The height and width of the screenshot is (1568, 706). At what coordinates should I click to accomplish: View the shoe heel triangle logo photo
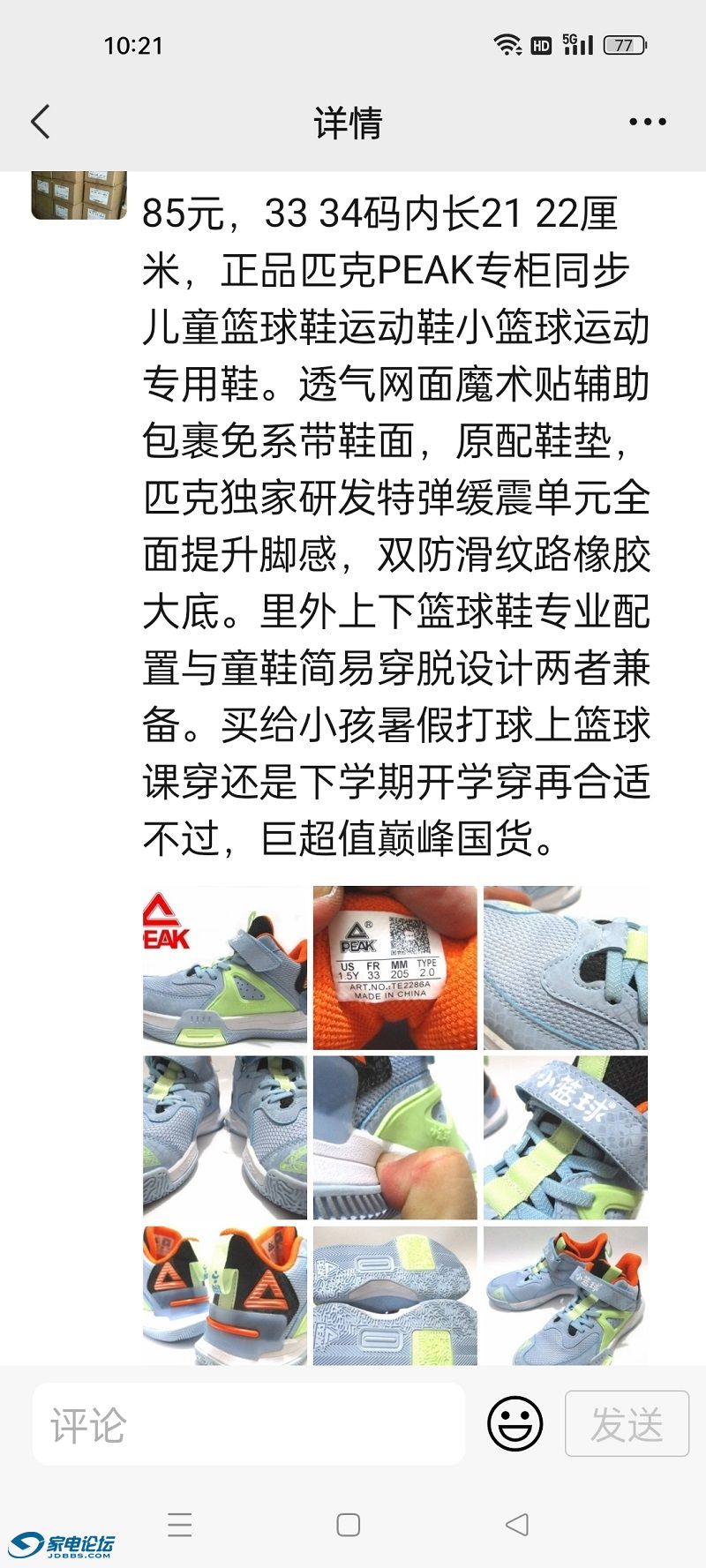[225, 1295]
